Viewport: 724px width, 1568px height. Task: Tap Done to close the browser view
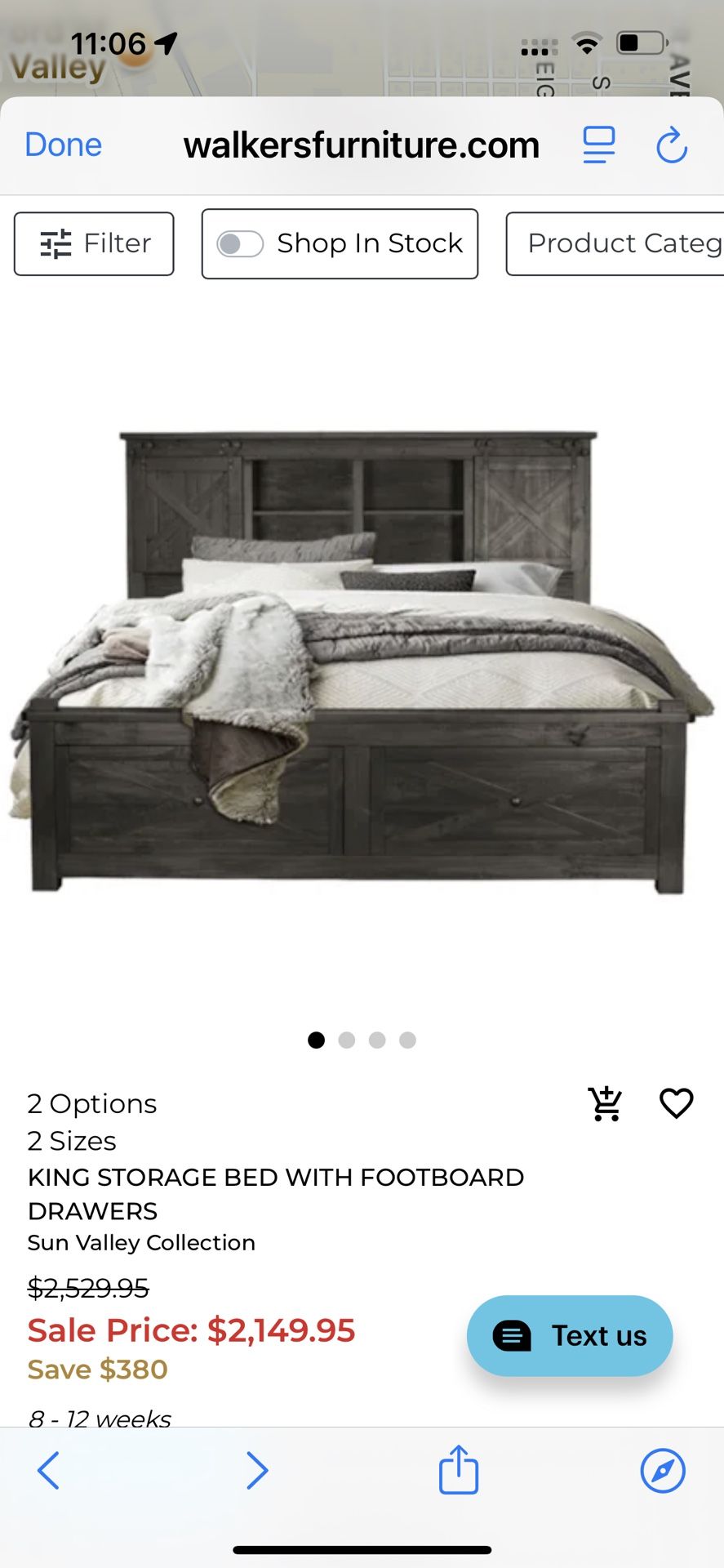(63, 145)
